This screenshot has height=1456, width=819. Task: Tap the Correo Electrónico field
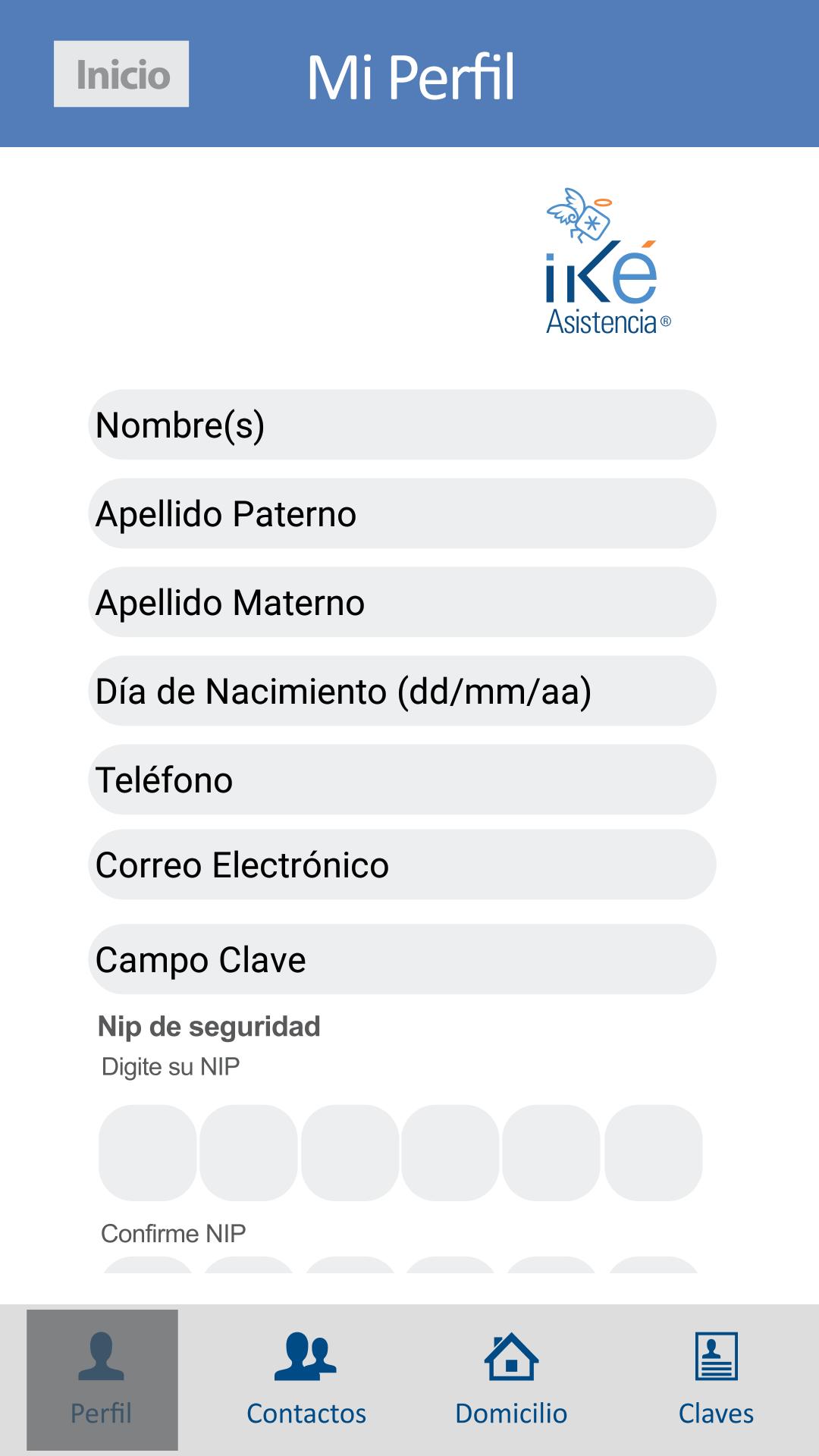point(402,864)
